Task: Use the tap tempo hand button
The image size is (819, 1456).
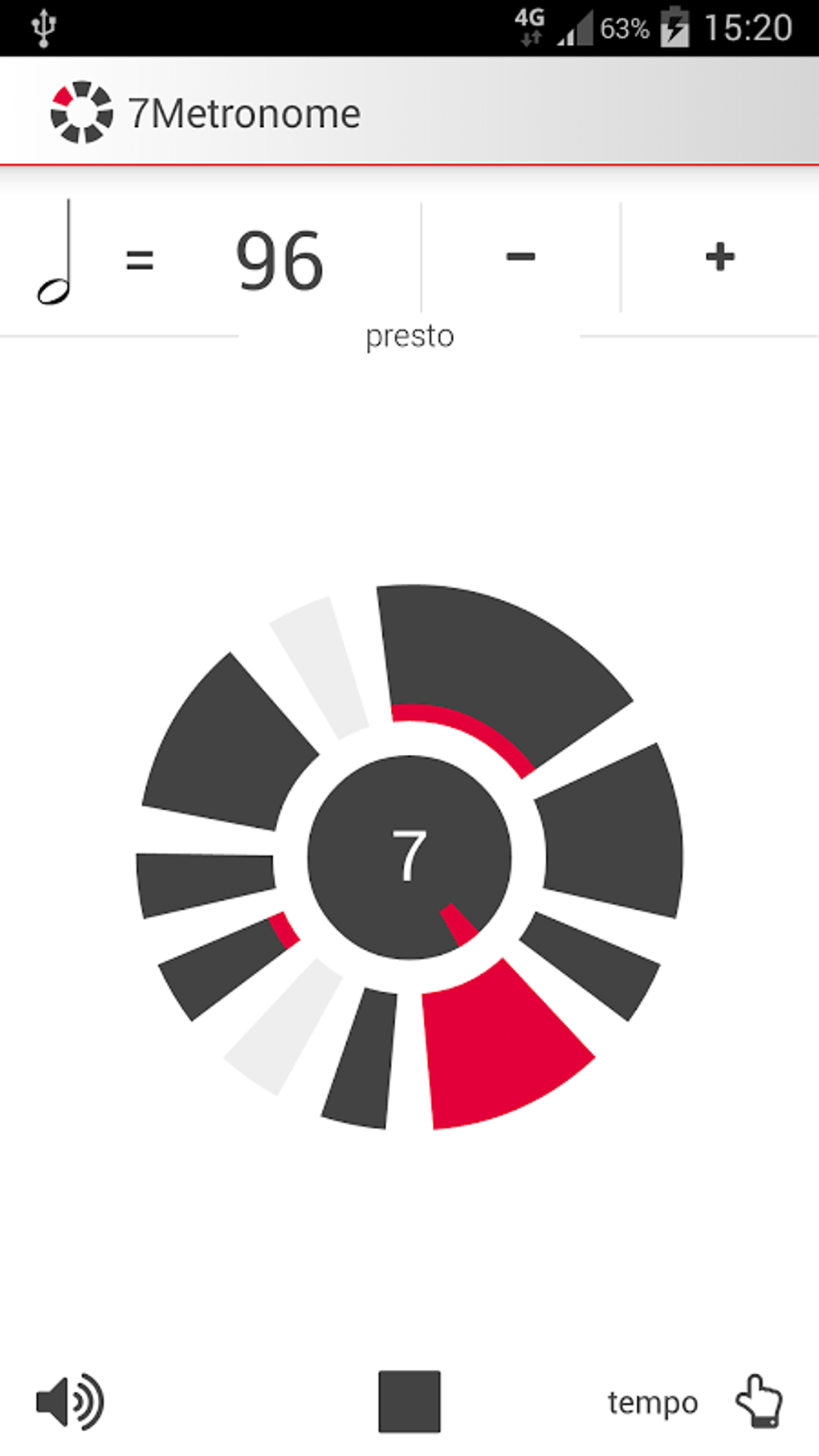Action: (758, 1402)
